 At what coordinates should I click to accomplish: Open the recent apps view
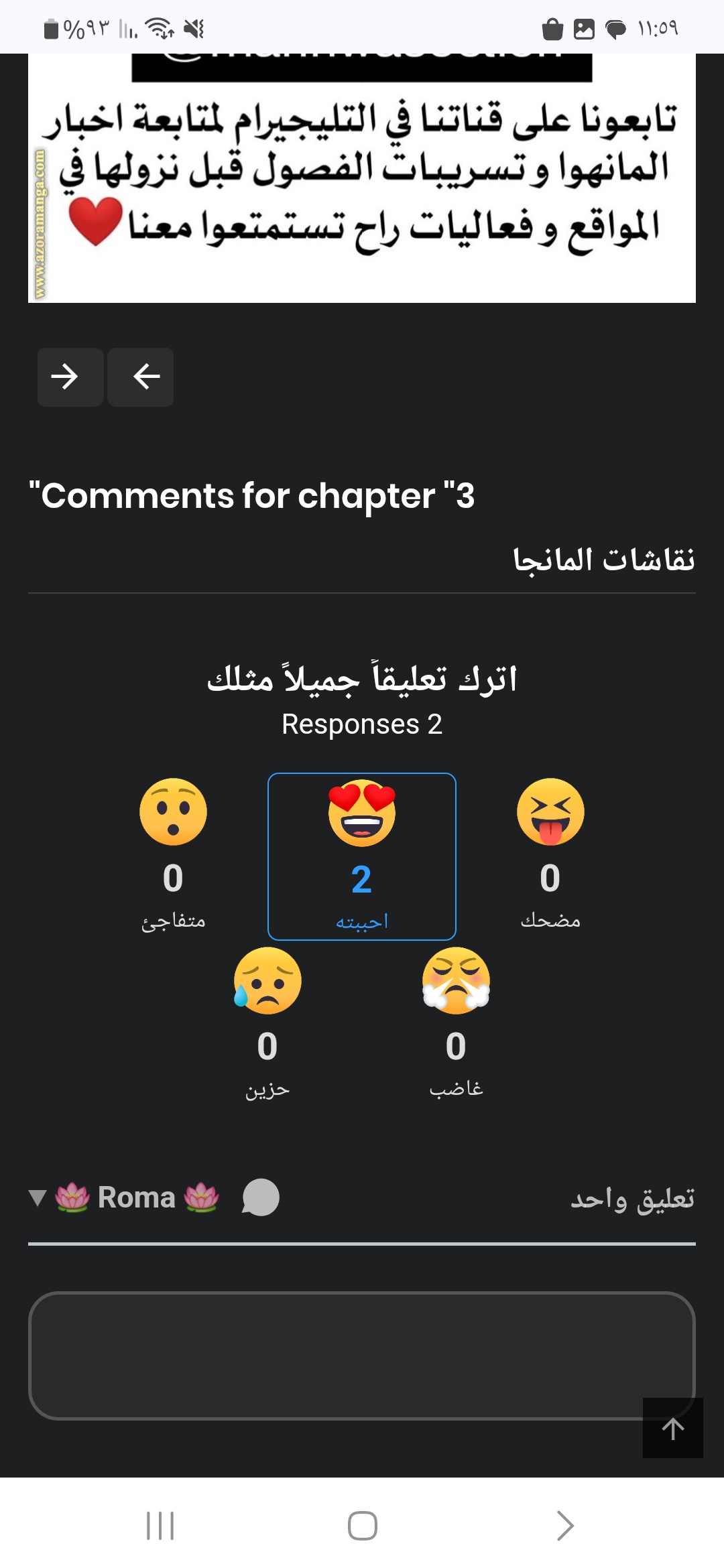click(160, 1526)
